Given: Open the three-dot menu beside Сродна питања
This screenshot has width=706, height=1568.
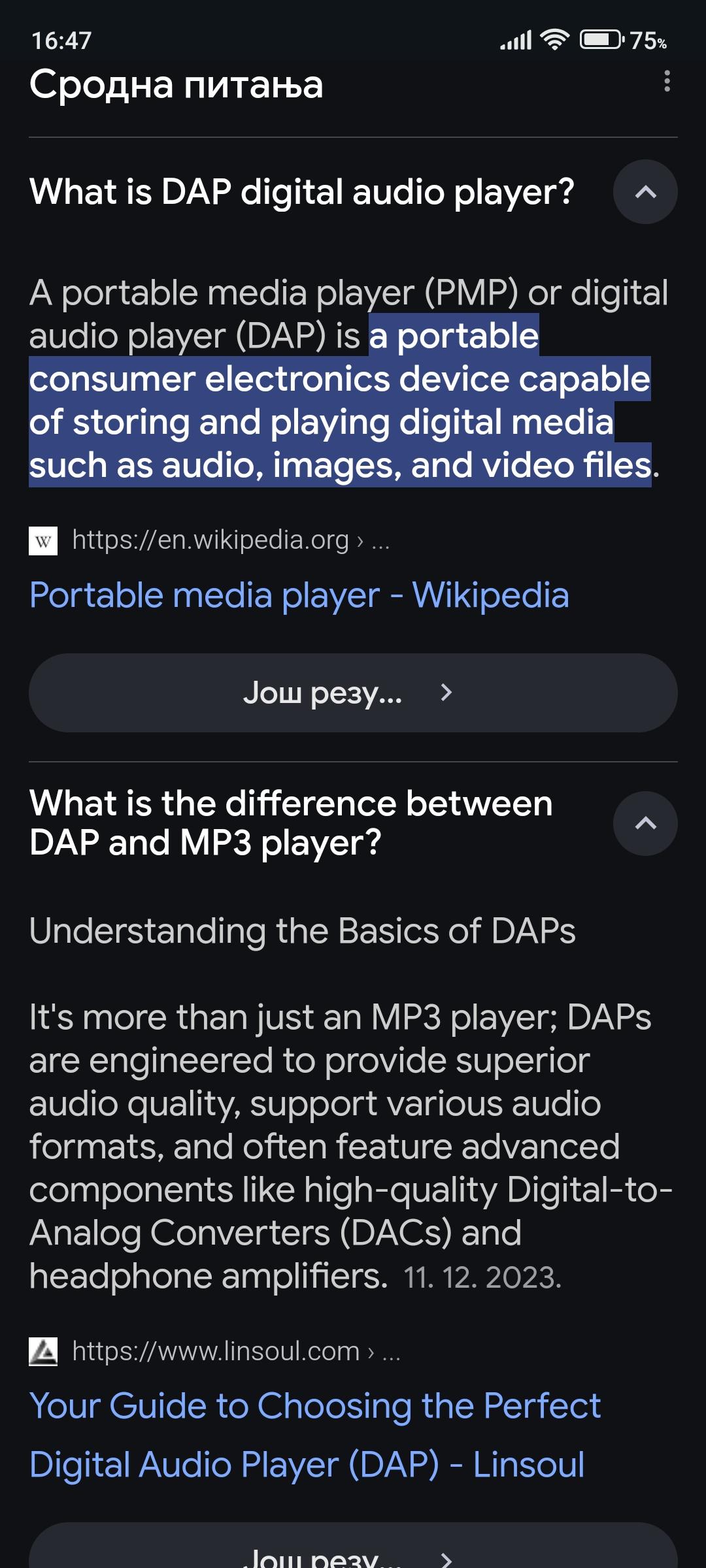Looking at the screenshot, I should tap(667, 81).
